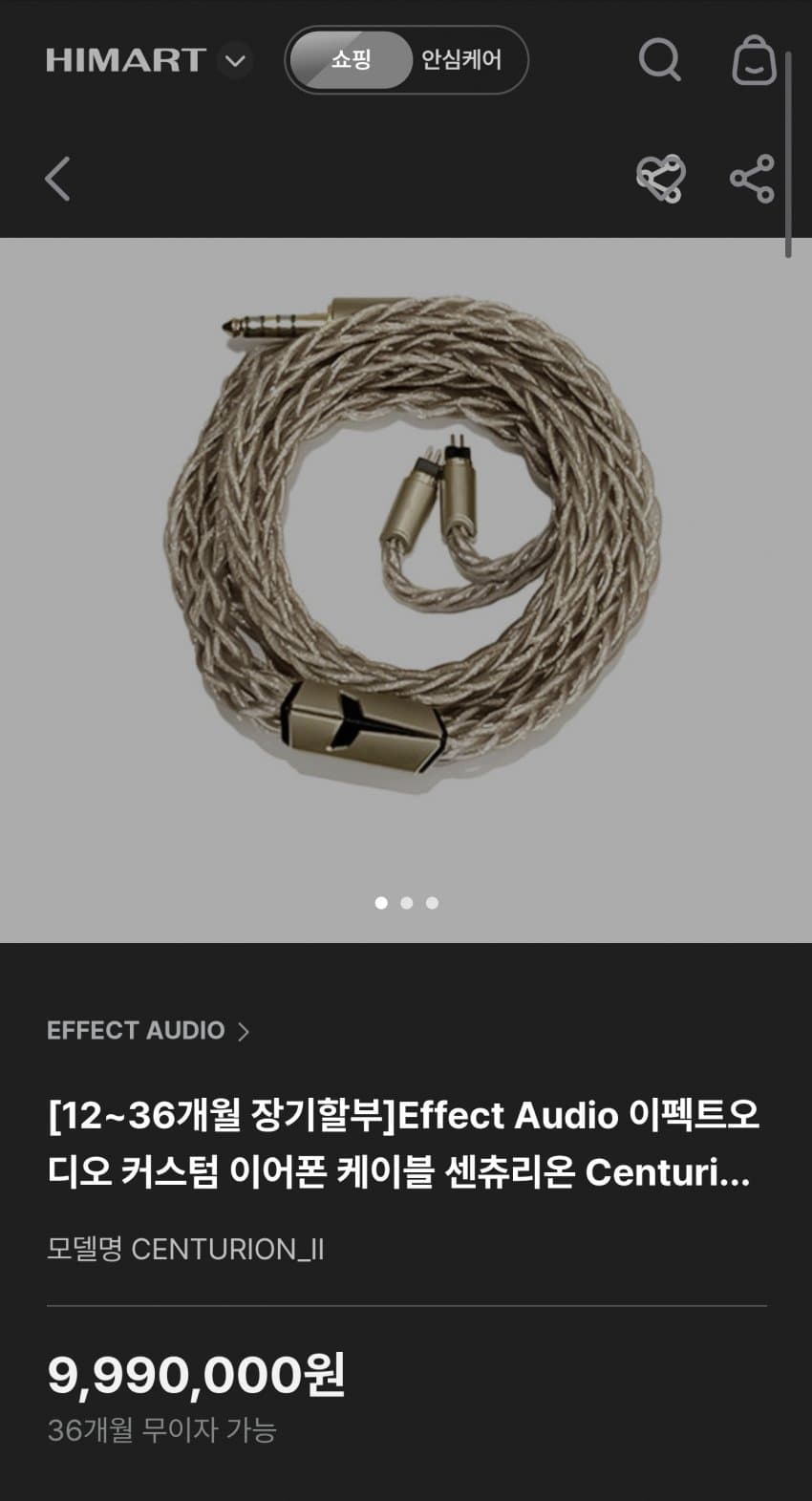Screen dimensions: 812x1501
Task: Switch to 안심케어 segment
Action: coord(461,60)
